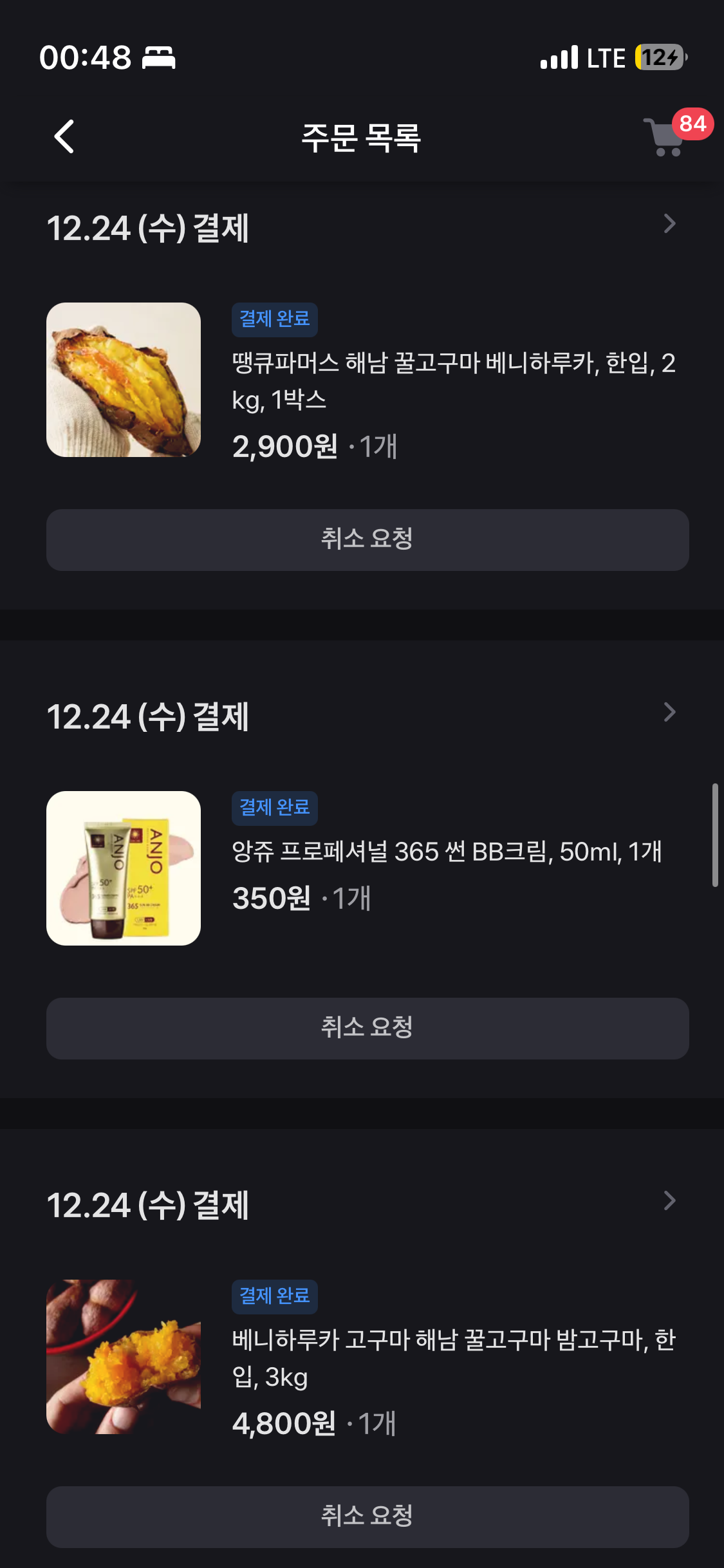
Task: Open order details for the 앙쥬 BB cream order
Action: (x=669, y=713)
